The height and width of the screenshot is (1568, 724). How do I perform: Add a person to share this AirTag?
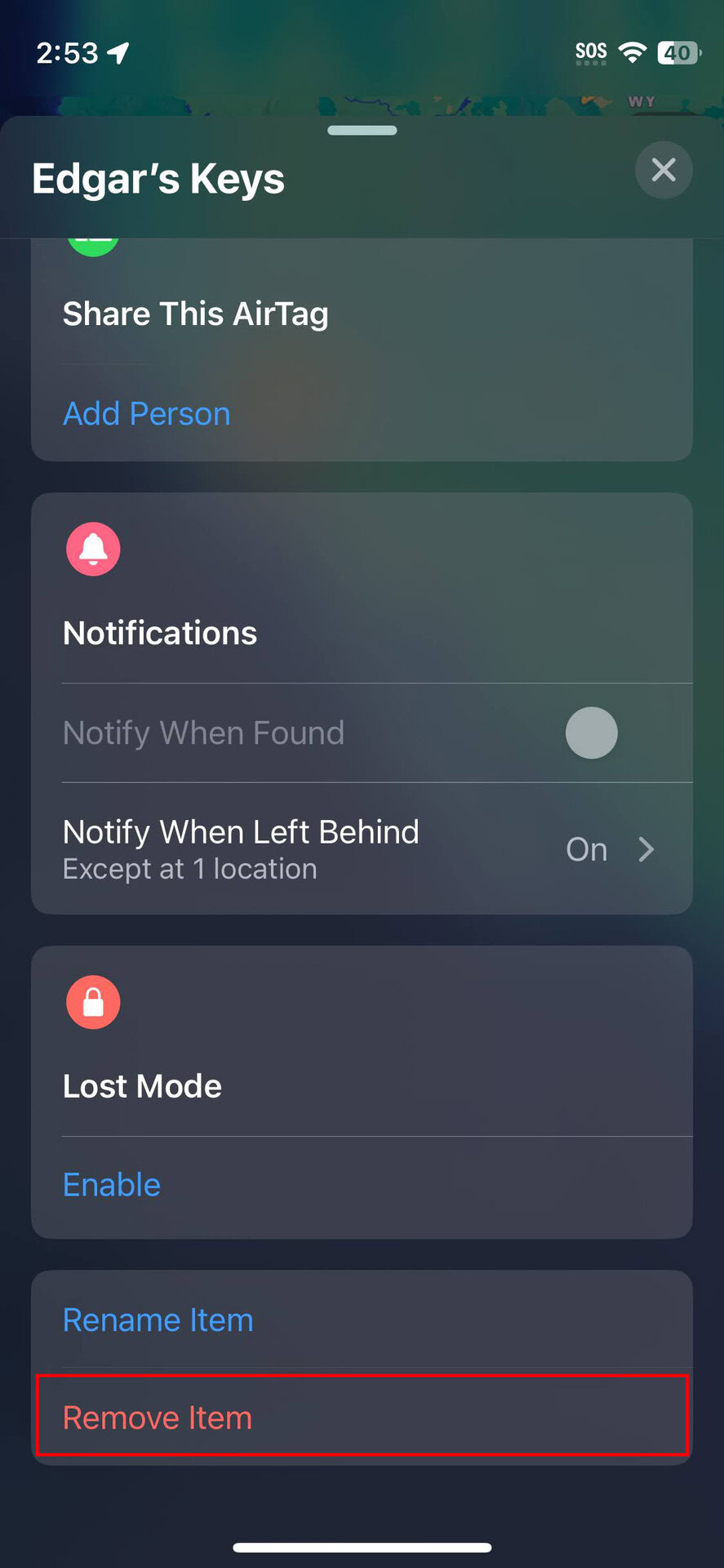click(x=147, y=414)
